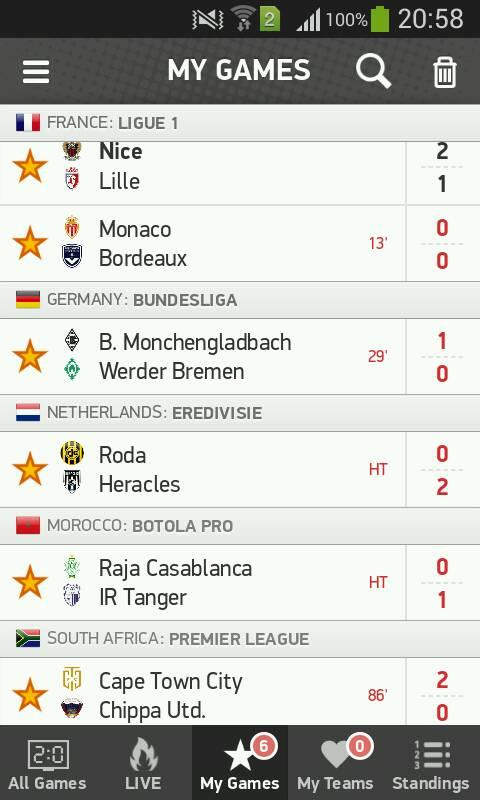Unstar the Monaco vs Bordeaux game
This screenshot has height=800, width=480.
coord(30,243)
